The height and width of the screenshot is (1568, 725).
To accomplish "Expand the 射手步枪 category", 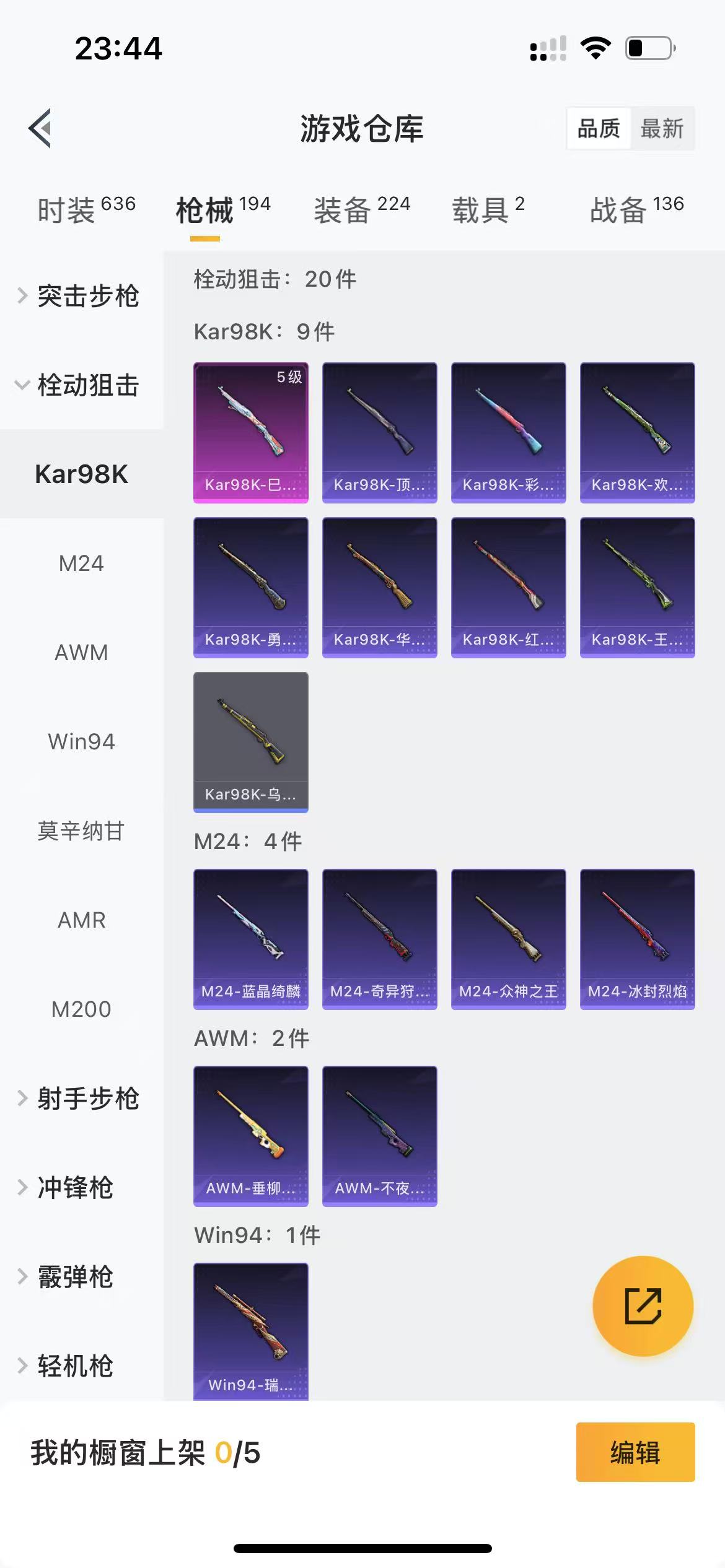I will pos(81,1098).
